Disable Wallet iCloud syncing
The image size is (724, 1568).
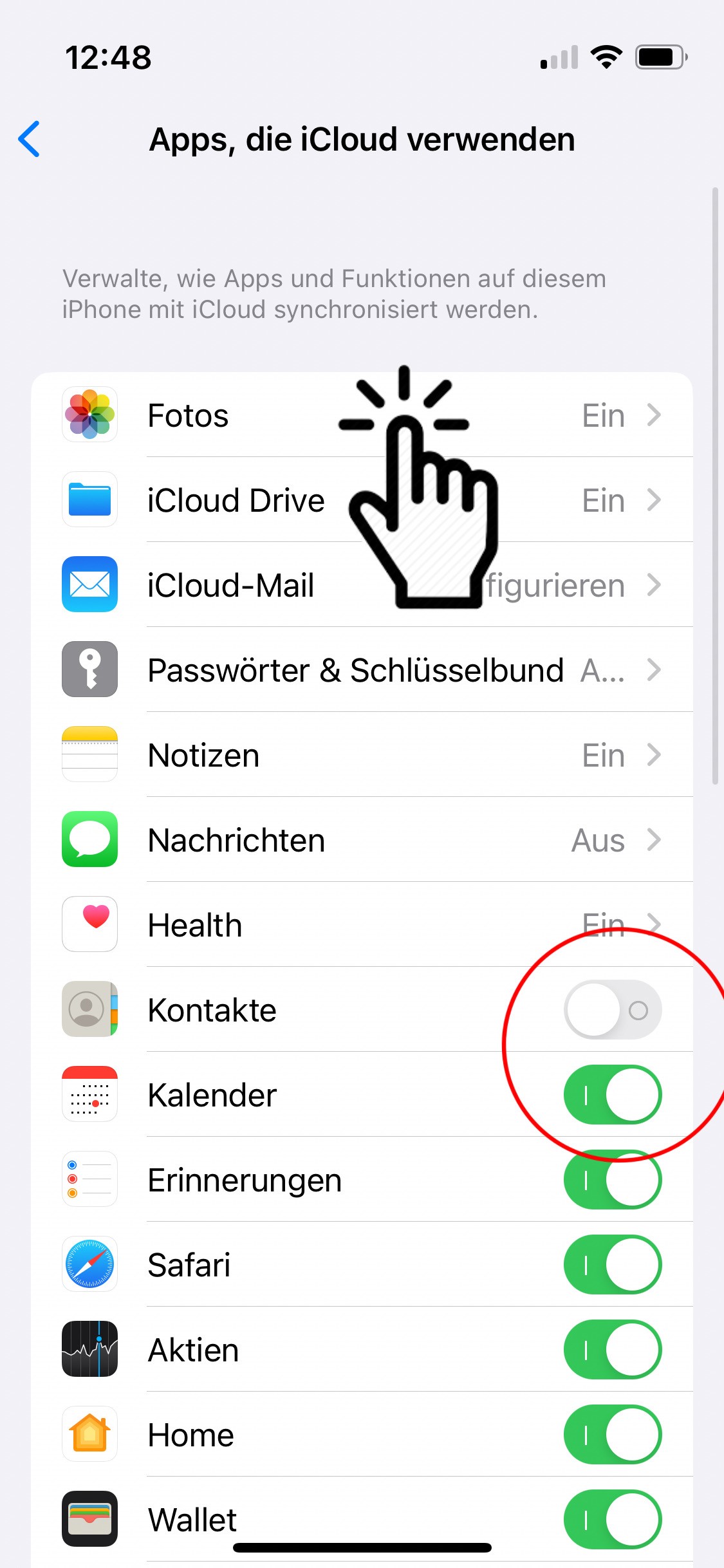[613, 1520]
